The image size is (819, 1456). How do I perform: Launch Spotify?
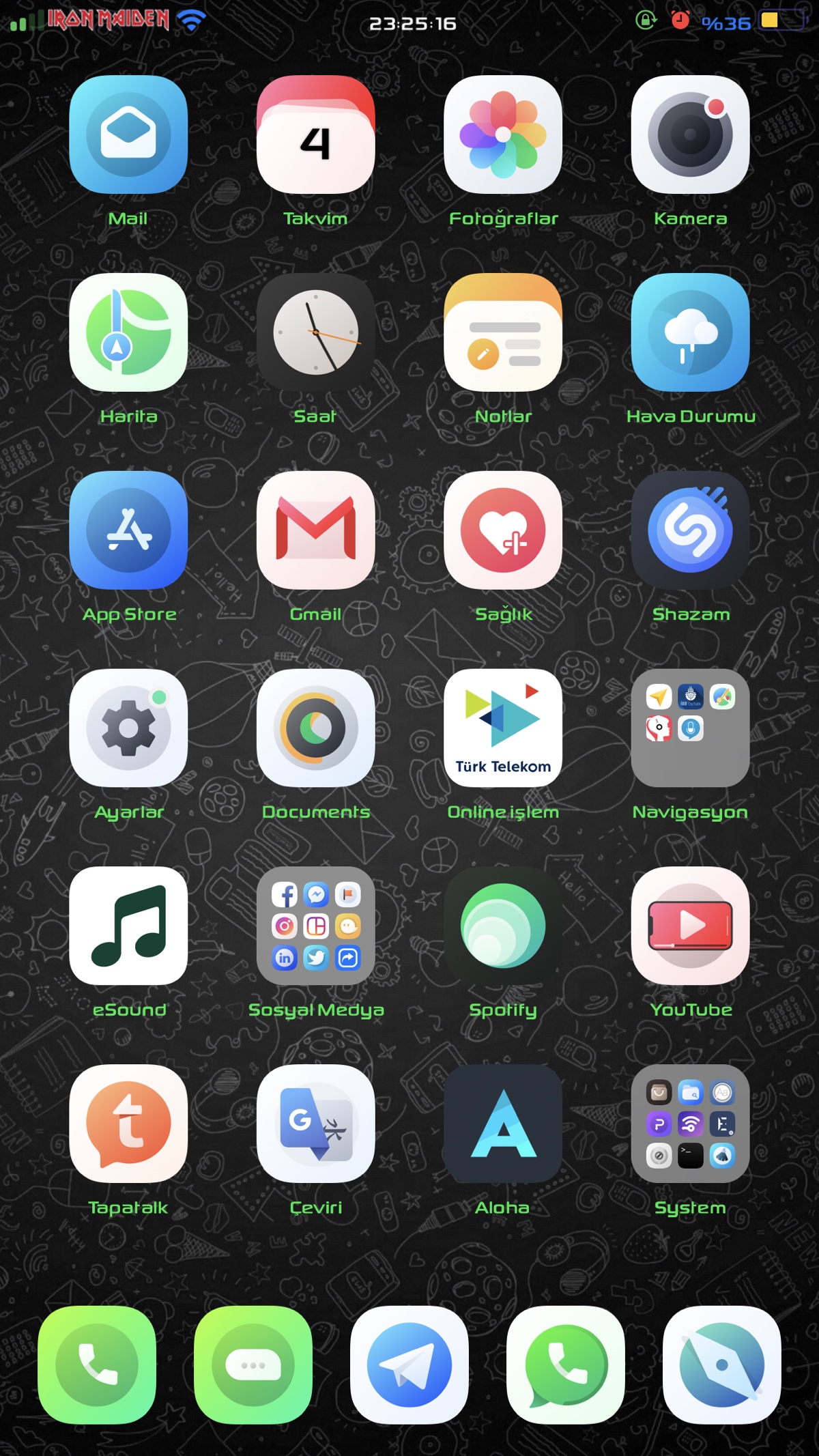(503, 926)
